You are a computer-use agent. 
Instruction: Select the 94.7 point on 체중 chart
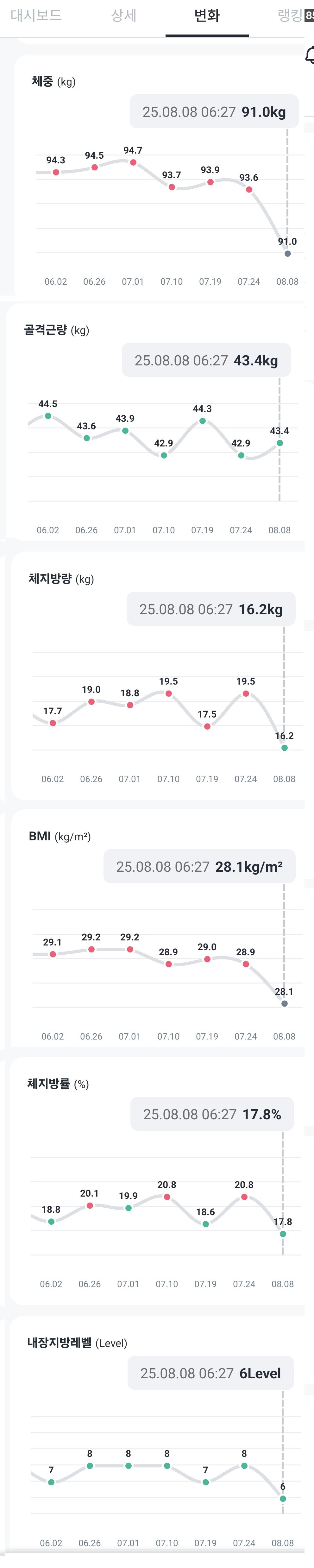[x=133, y=162]
